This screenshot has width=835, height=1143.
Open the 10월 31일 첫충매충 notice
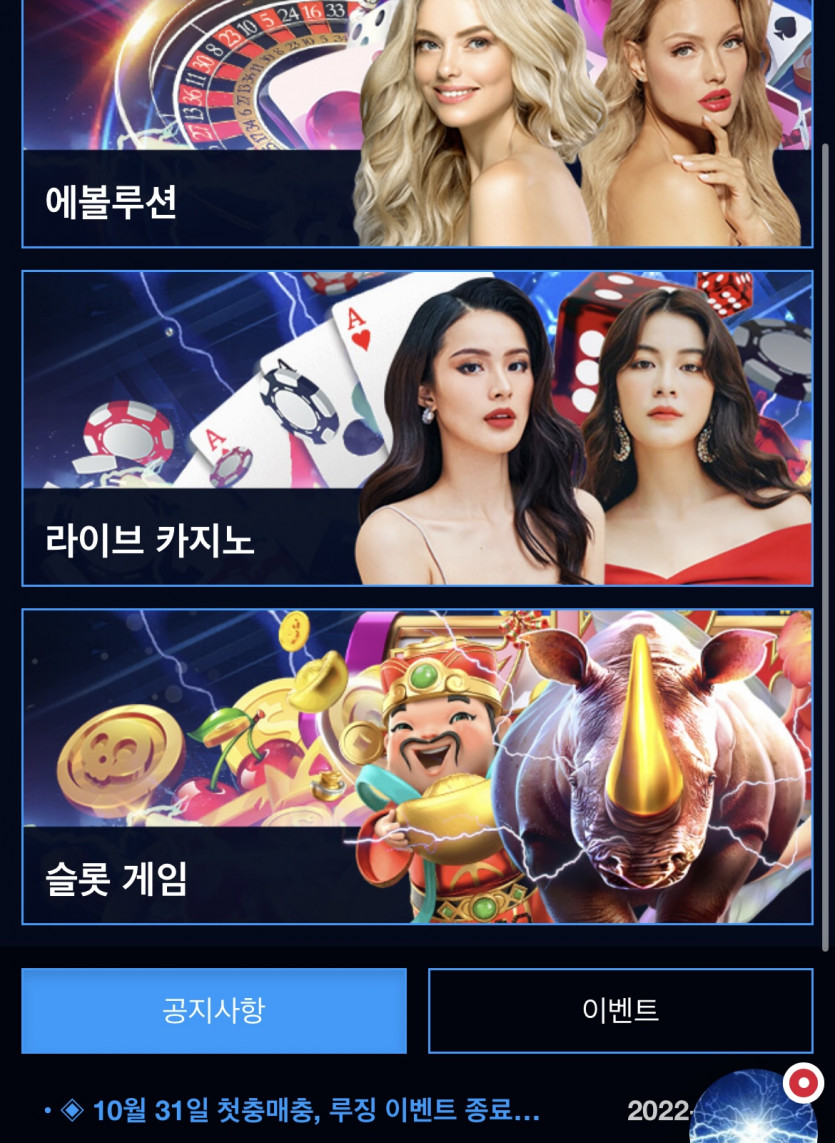pos(315,1110)
